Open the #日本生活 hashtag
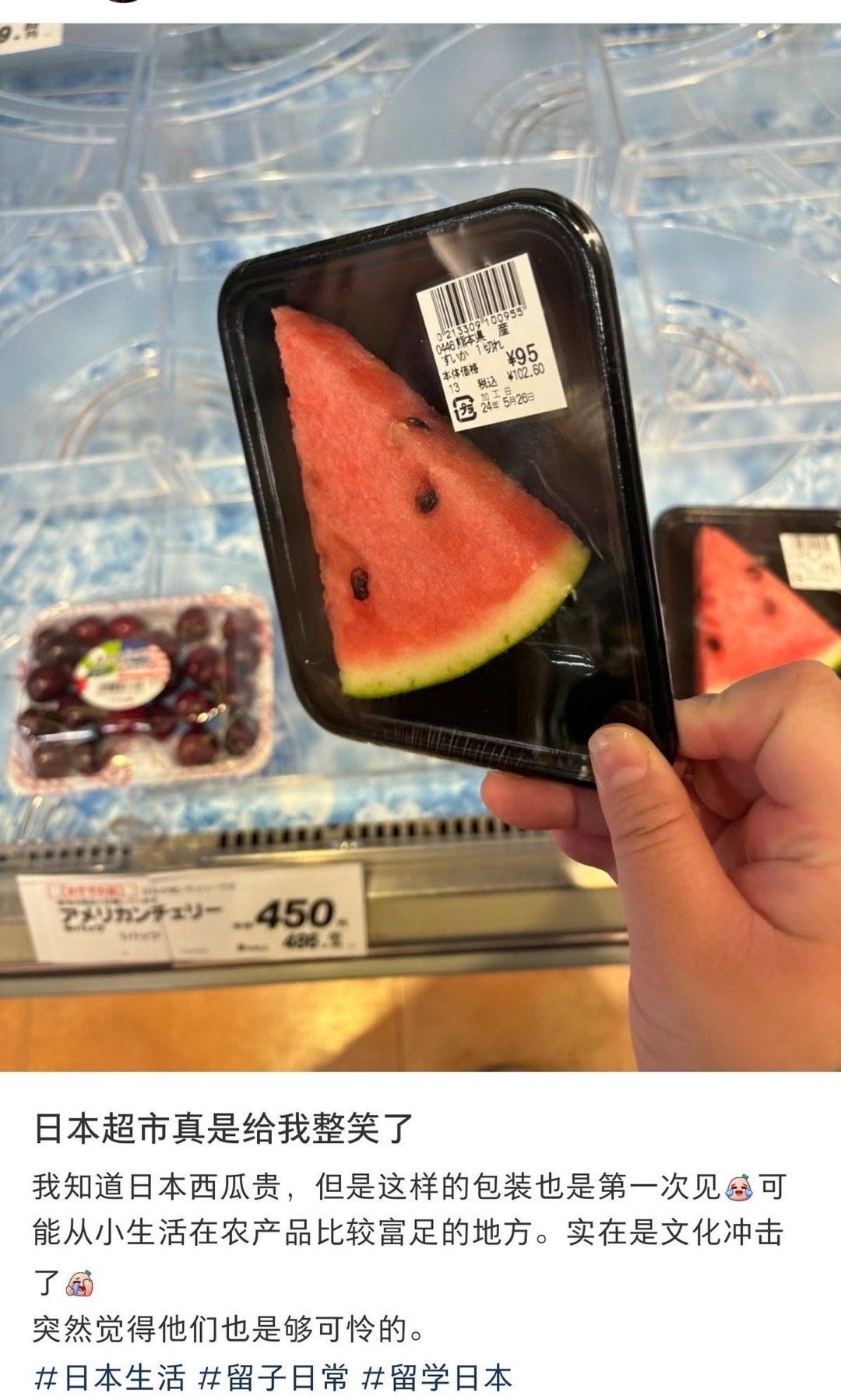 click(x=110, y=1377)
